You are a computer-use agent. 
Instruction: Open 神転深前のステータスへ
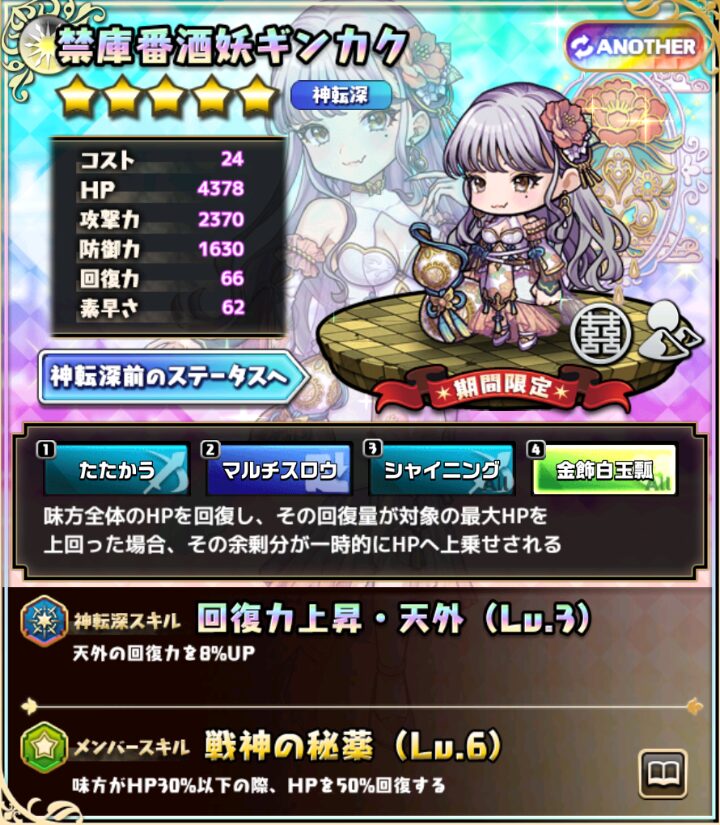[x=168, y=377]
